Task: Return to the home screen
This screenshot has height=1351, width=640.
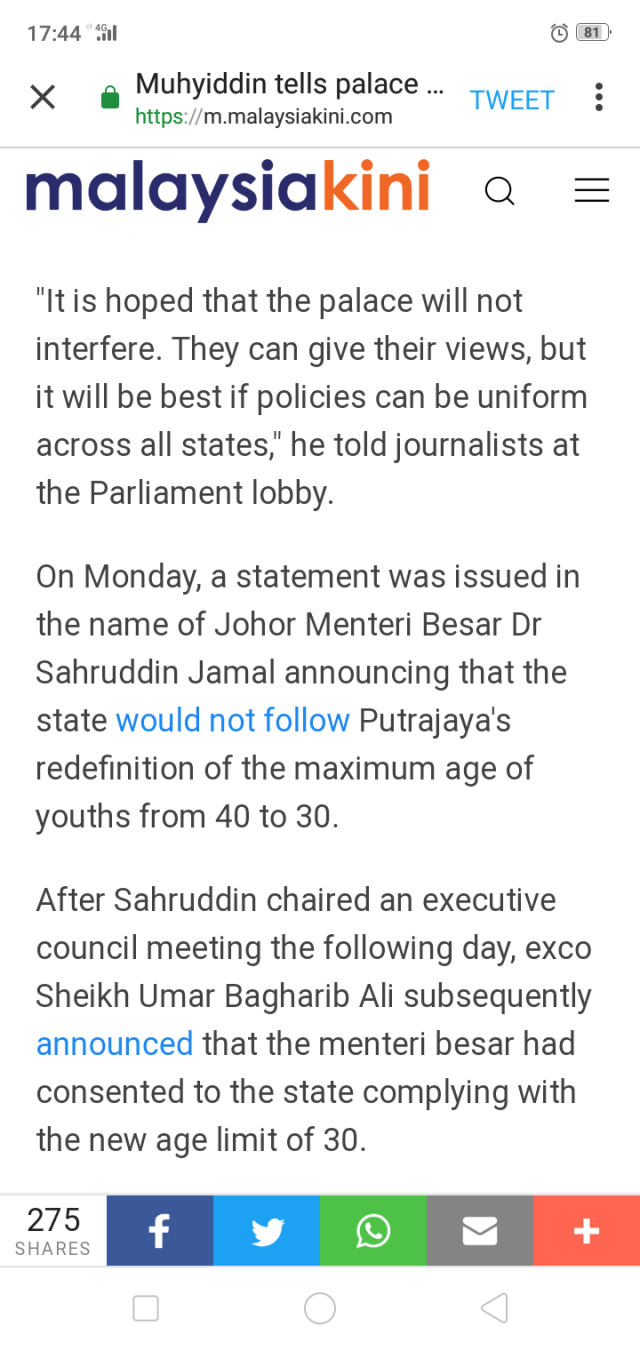Action: pos(320,1308)
